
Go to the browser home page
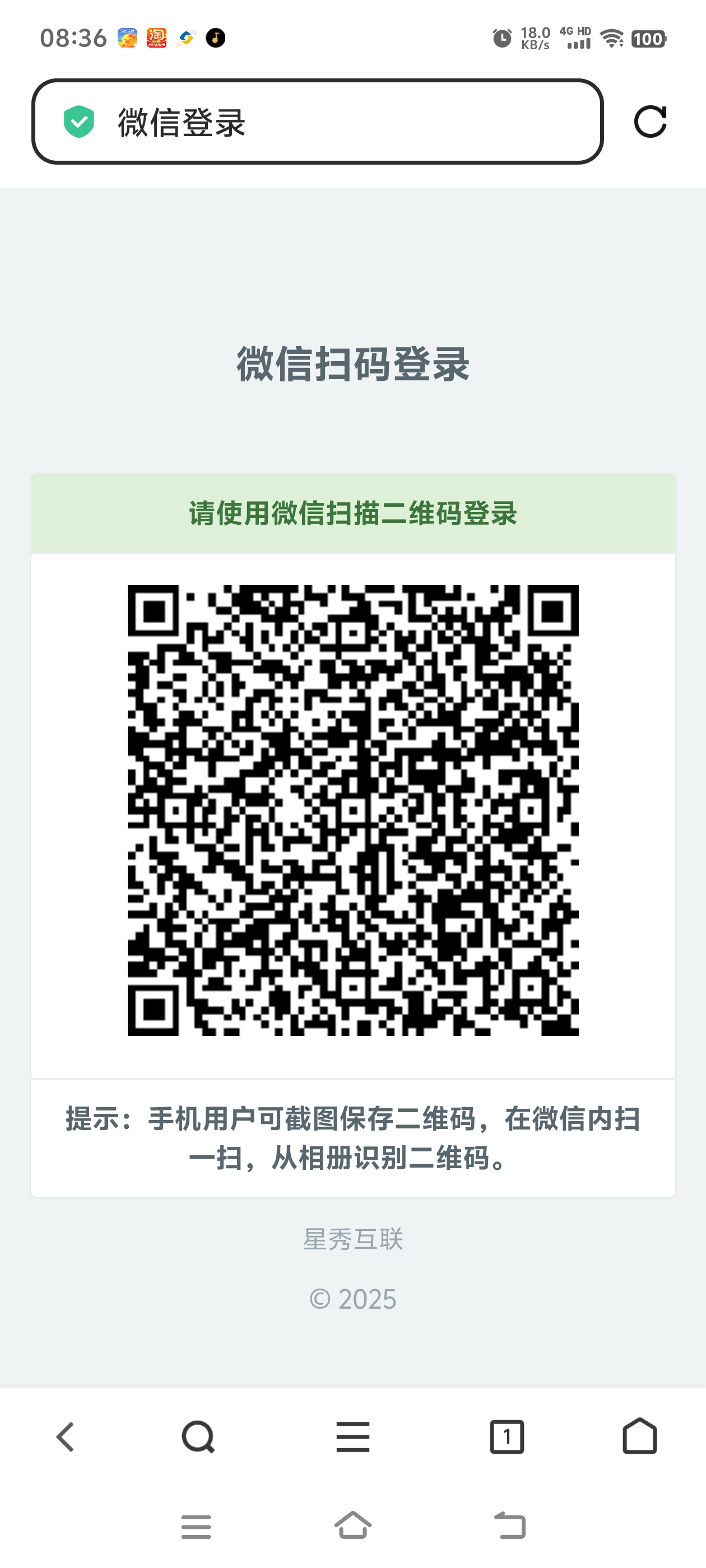[640, 1436]
